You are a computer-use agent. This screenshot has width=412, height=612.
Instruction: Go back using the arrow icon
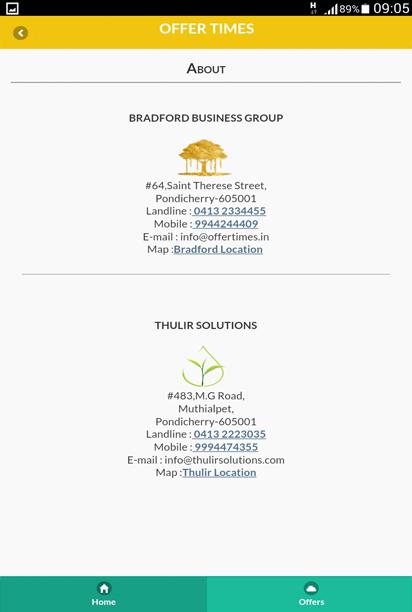(x=21, y=33)
